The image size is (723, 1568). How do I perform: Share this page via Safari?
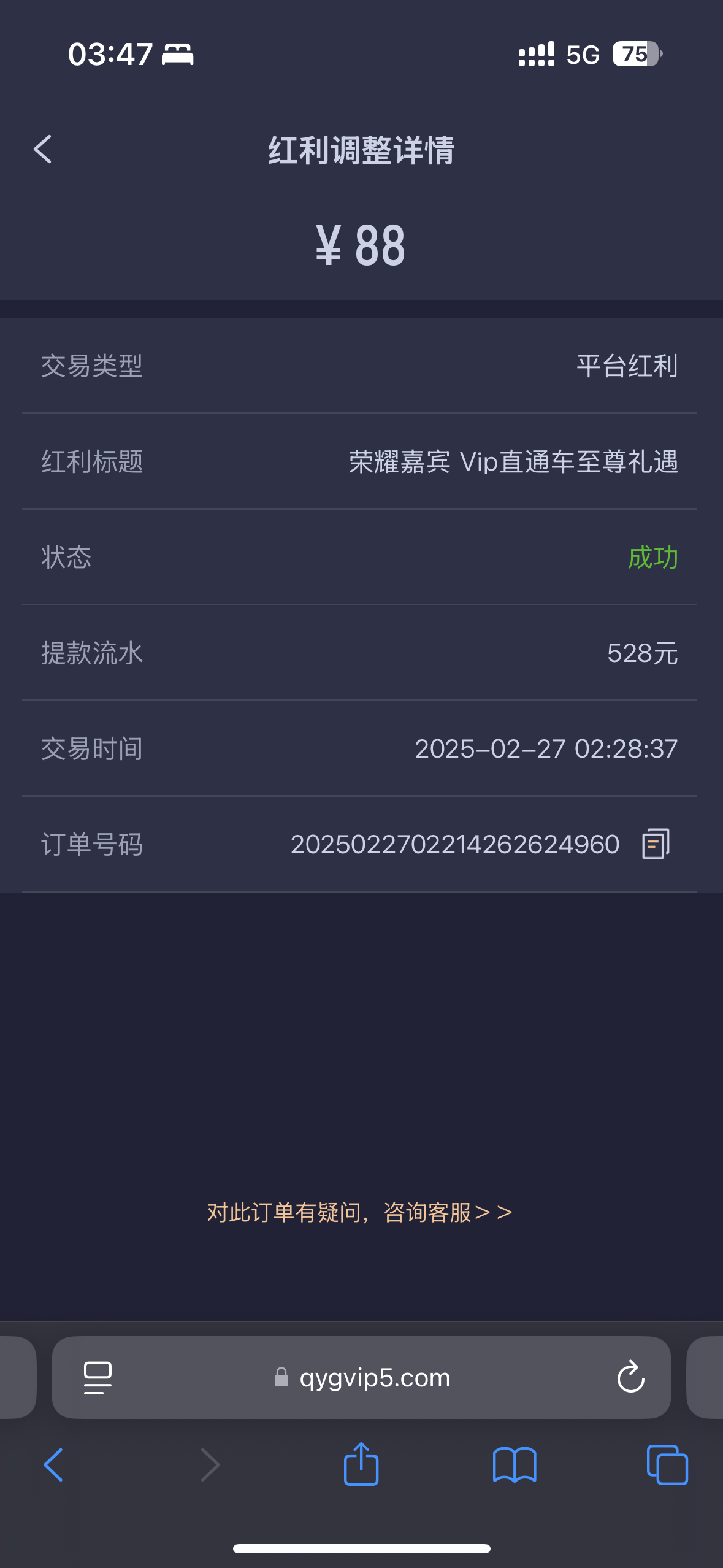point(361,1465)
